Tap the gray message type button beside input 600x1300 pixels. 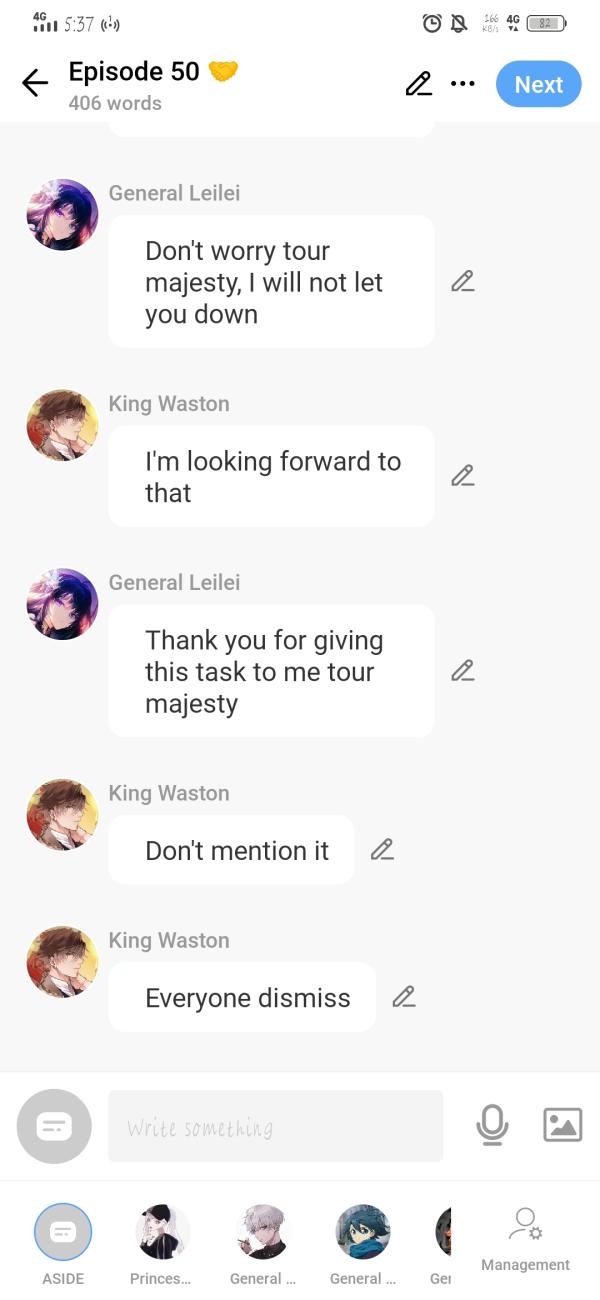(54, 1126)
